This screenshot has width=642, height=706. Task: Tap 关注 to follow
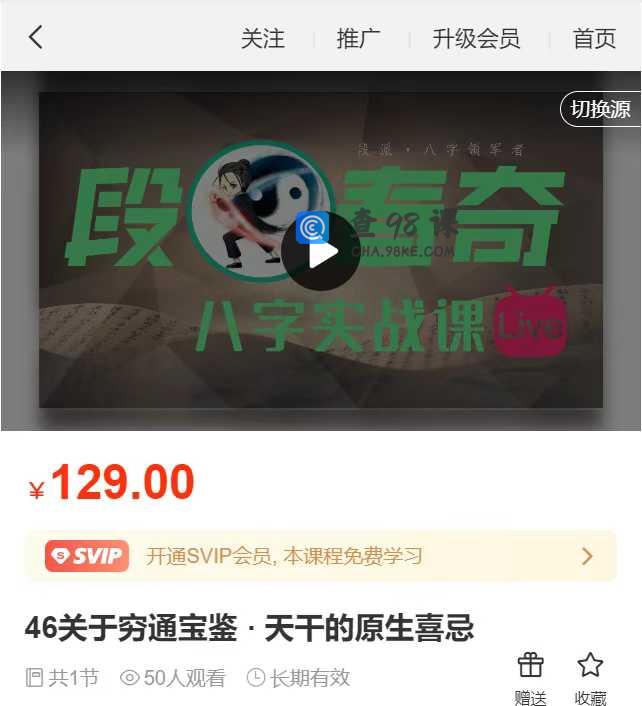point(263,39)
